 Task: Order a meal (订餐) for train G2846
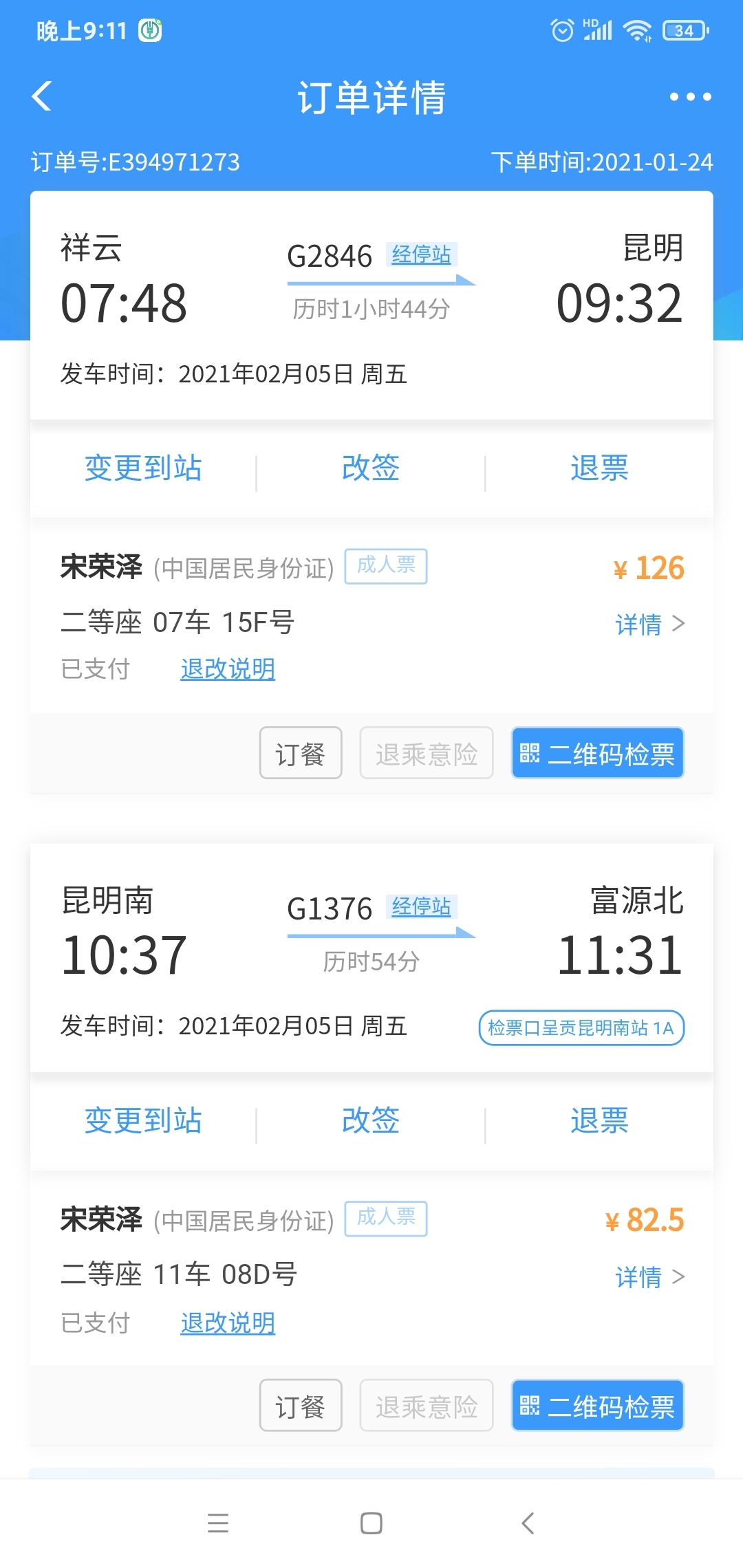[x=301, y=753]
